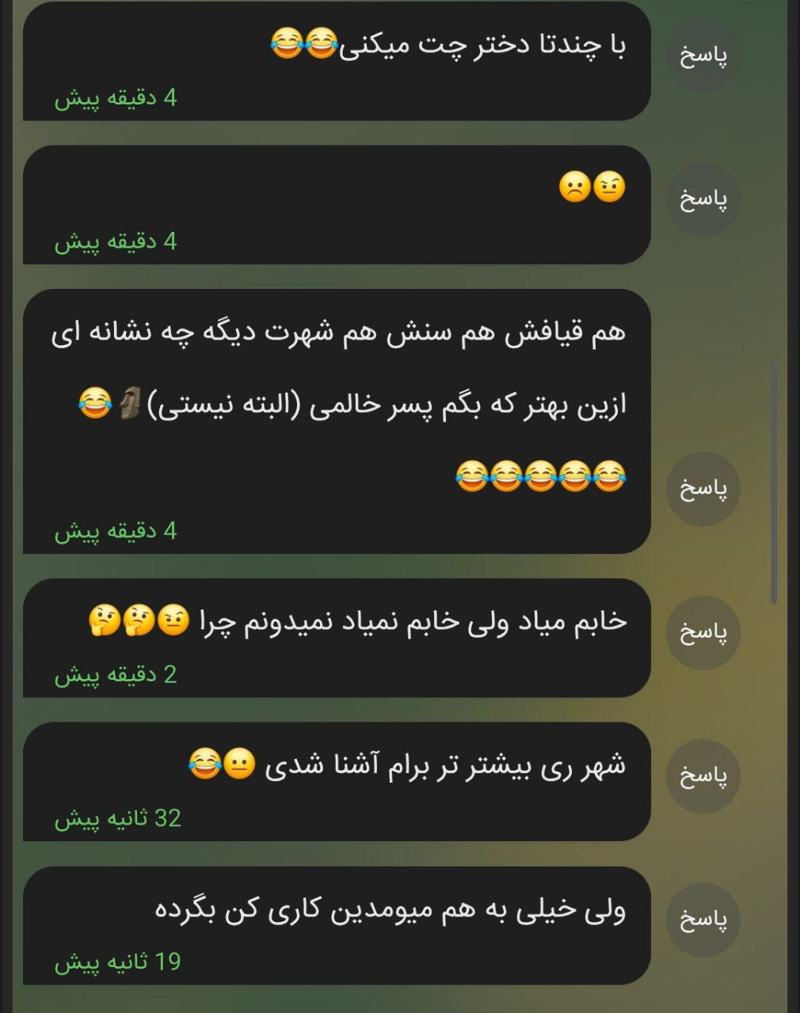Image resolution: width=800 pixels, height=1013 pixels.
Task: Reply to «ولی خیلی به هم میومدین» message
Action: click(703, 919)
